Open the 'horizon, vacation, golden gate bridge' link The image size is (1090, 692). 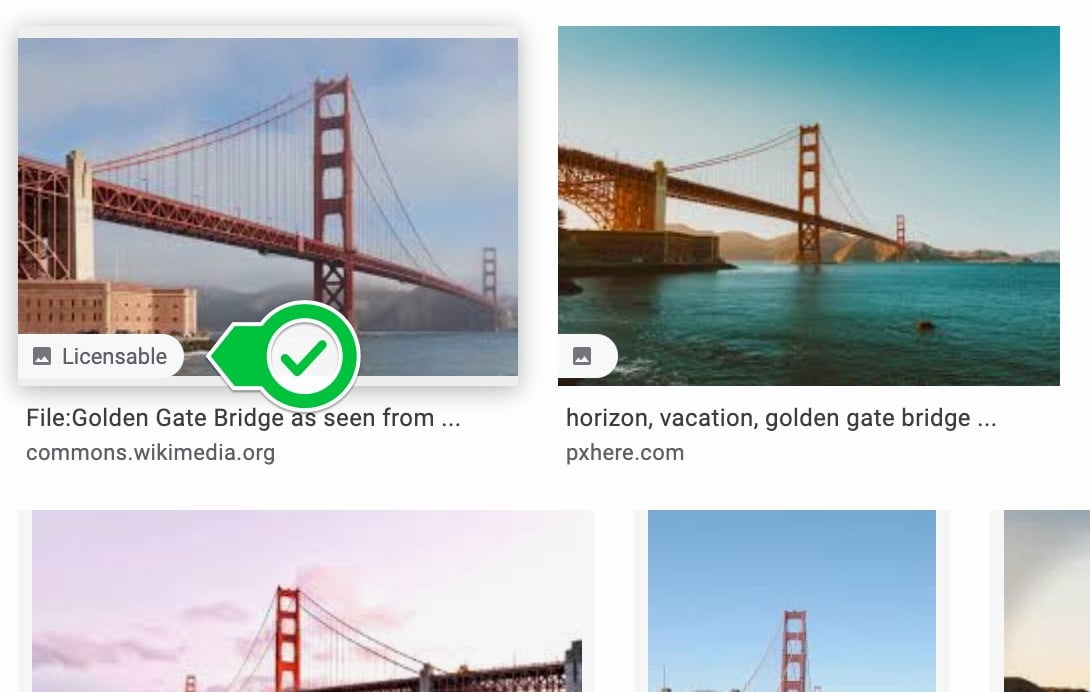[780, 418]
